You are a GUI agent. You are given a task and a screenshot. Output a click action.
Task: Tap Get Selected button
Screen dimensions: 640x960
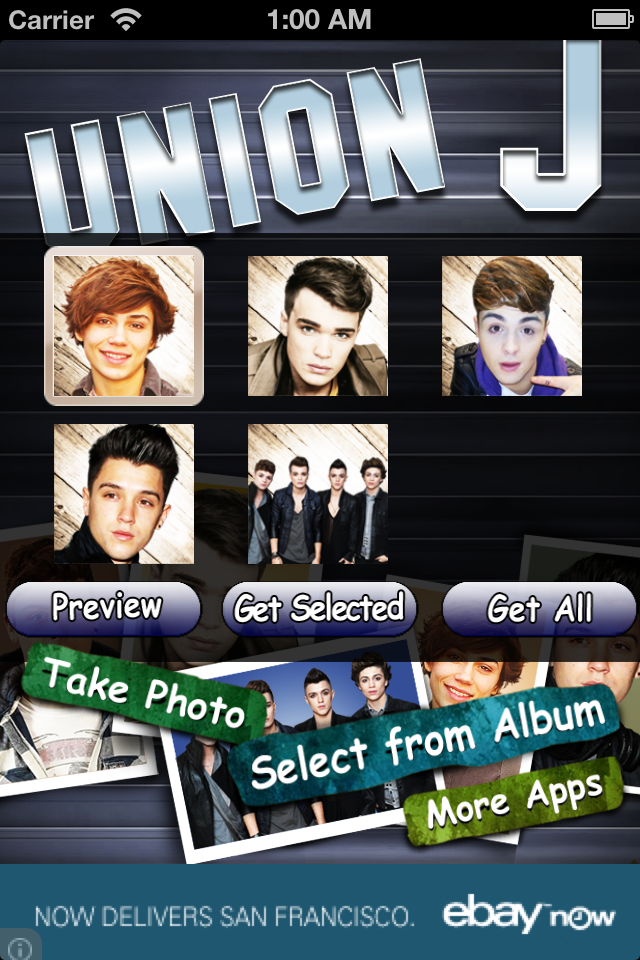click(x=319, y=608)
